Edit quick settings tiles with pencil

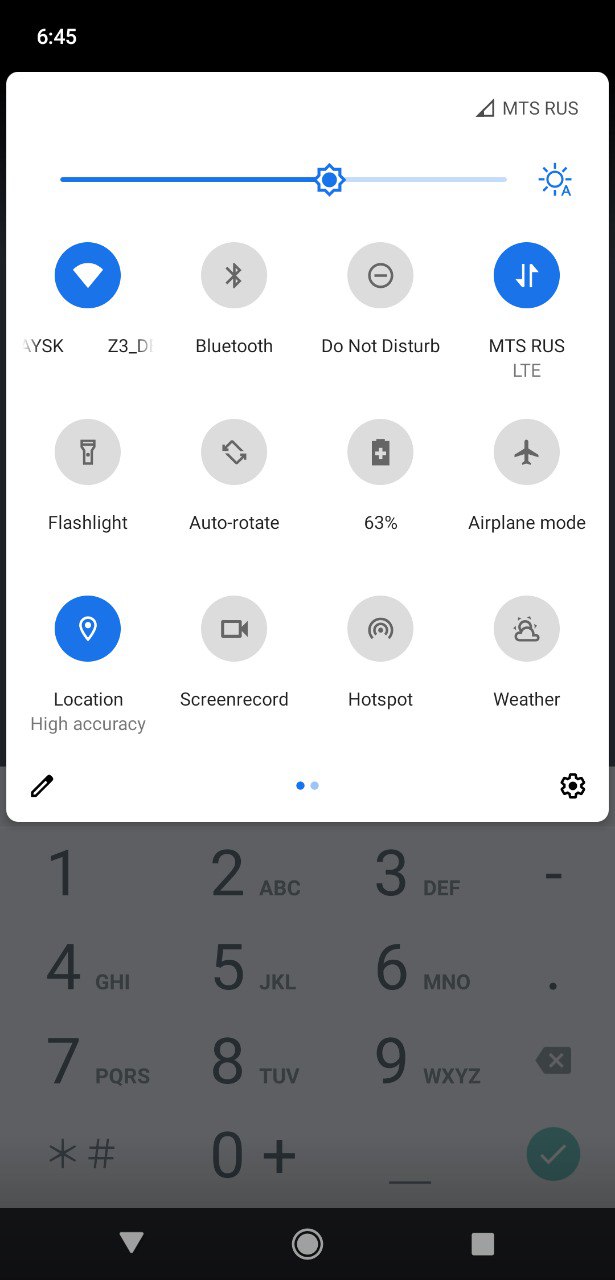coord(41,786)
